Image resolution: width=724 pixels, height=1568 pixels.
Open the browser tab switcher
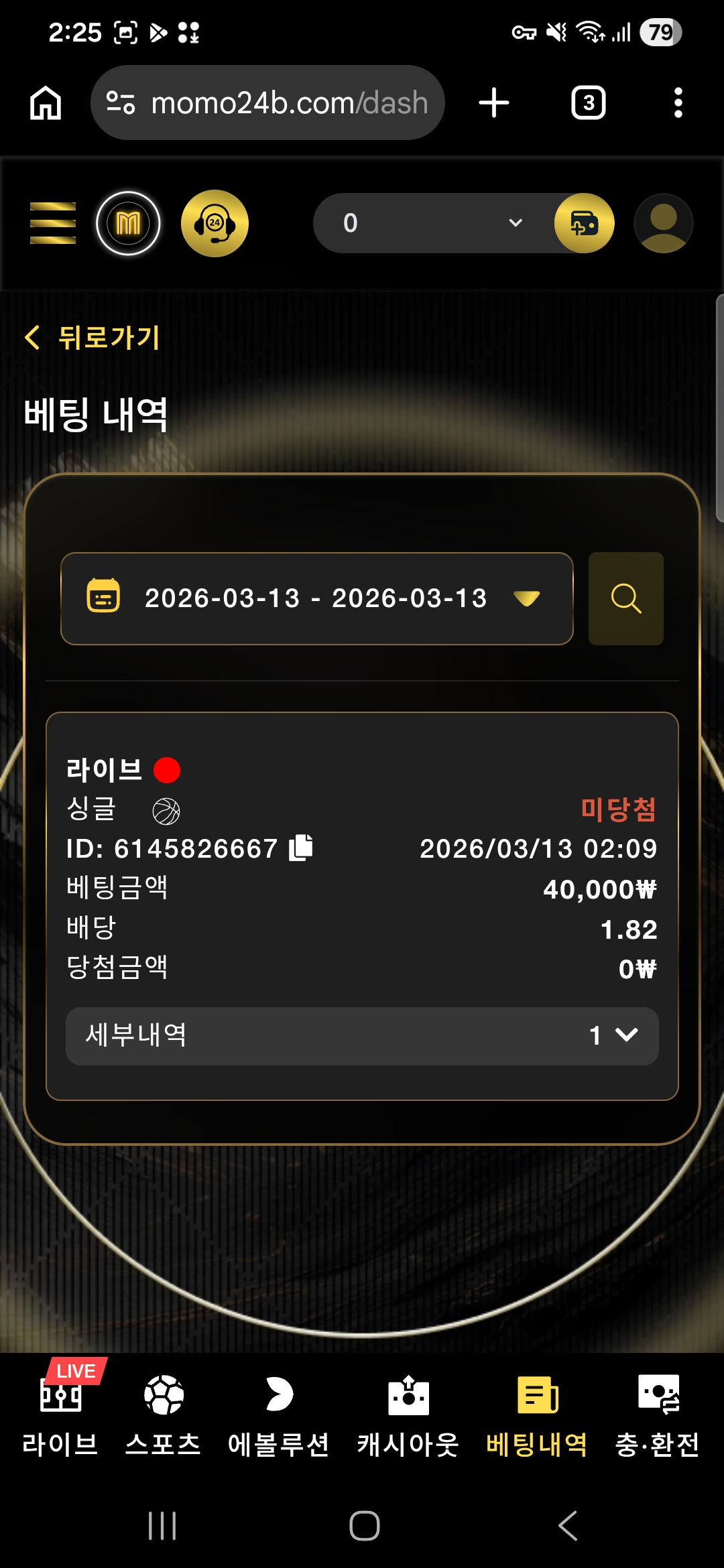coord(588,103)
